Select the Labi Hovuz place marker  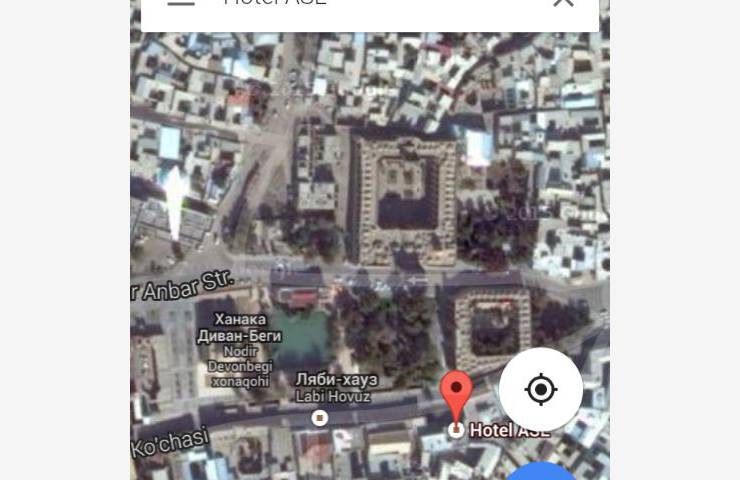320,418
